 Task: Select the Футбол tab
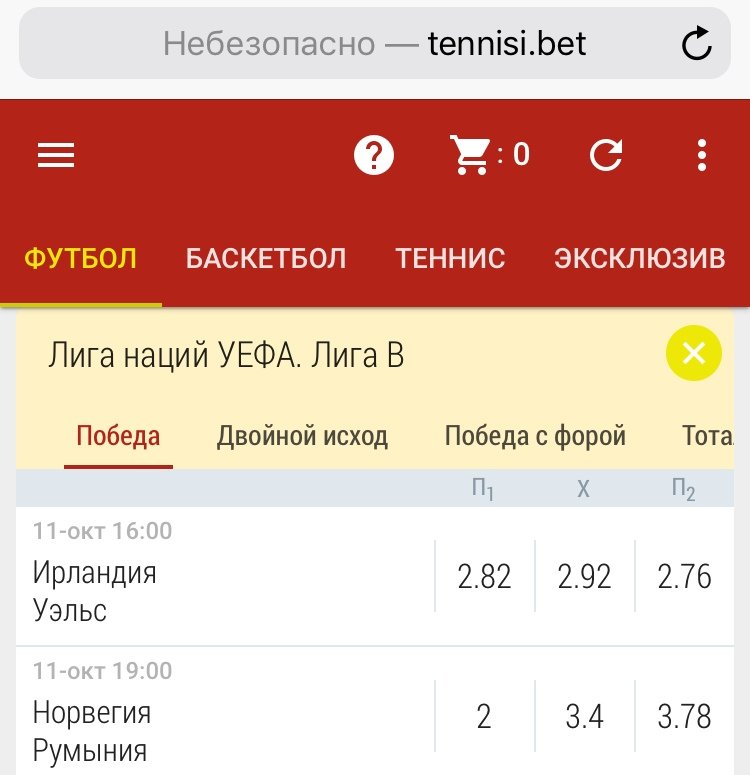80,259
